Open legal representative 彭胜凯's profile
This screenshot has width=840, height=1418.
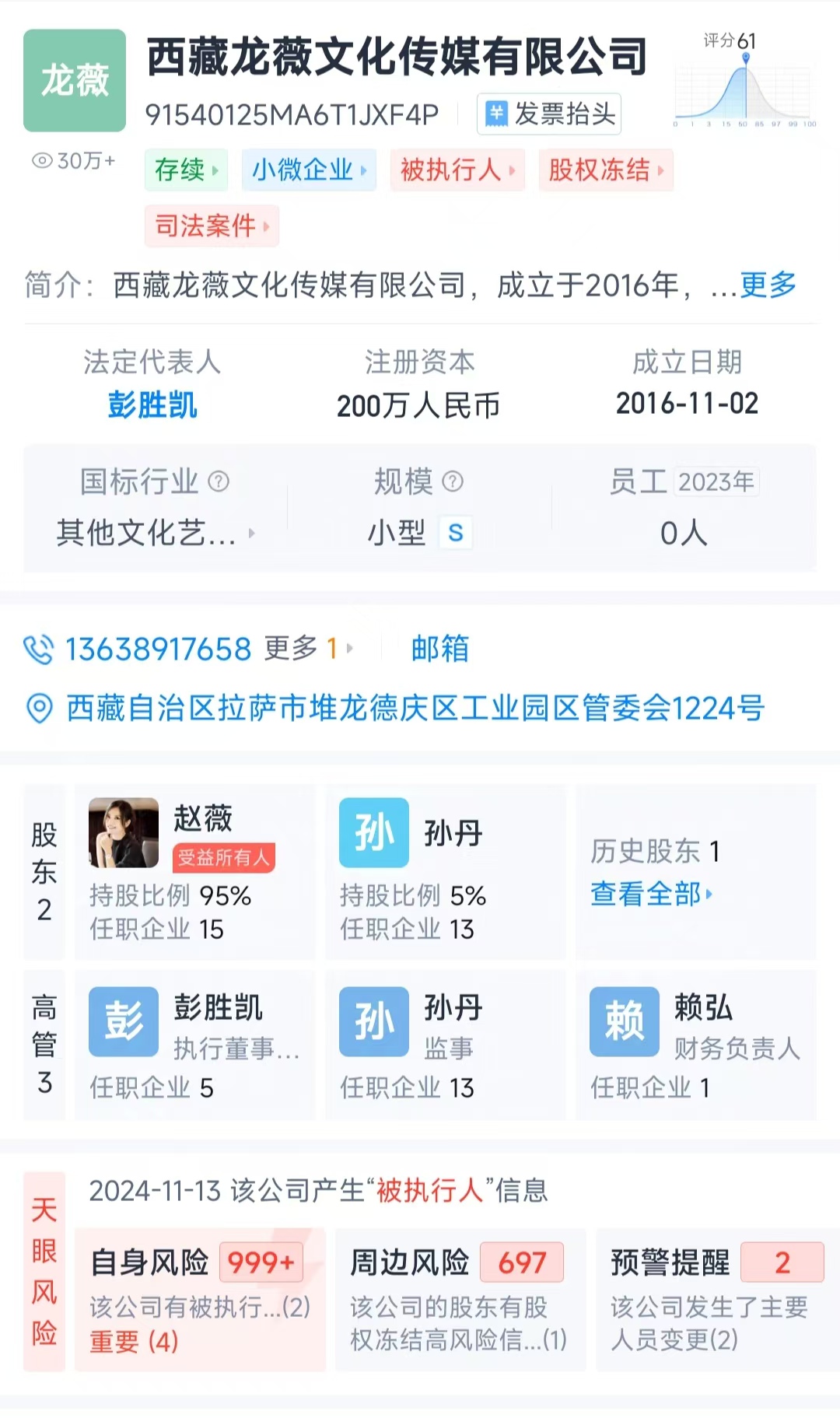152,404
